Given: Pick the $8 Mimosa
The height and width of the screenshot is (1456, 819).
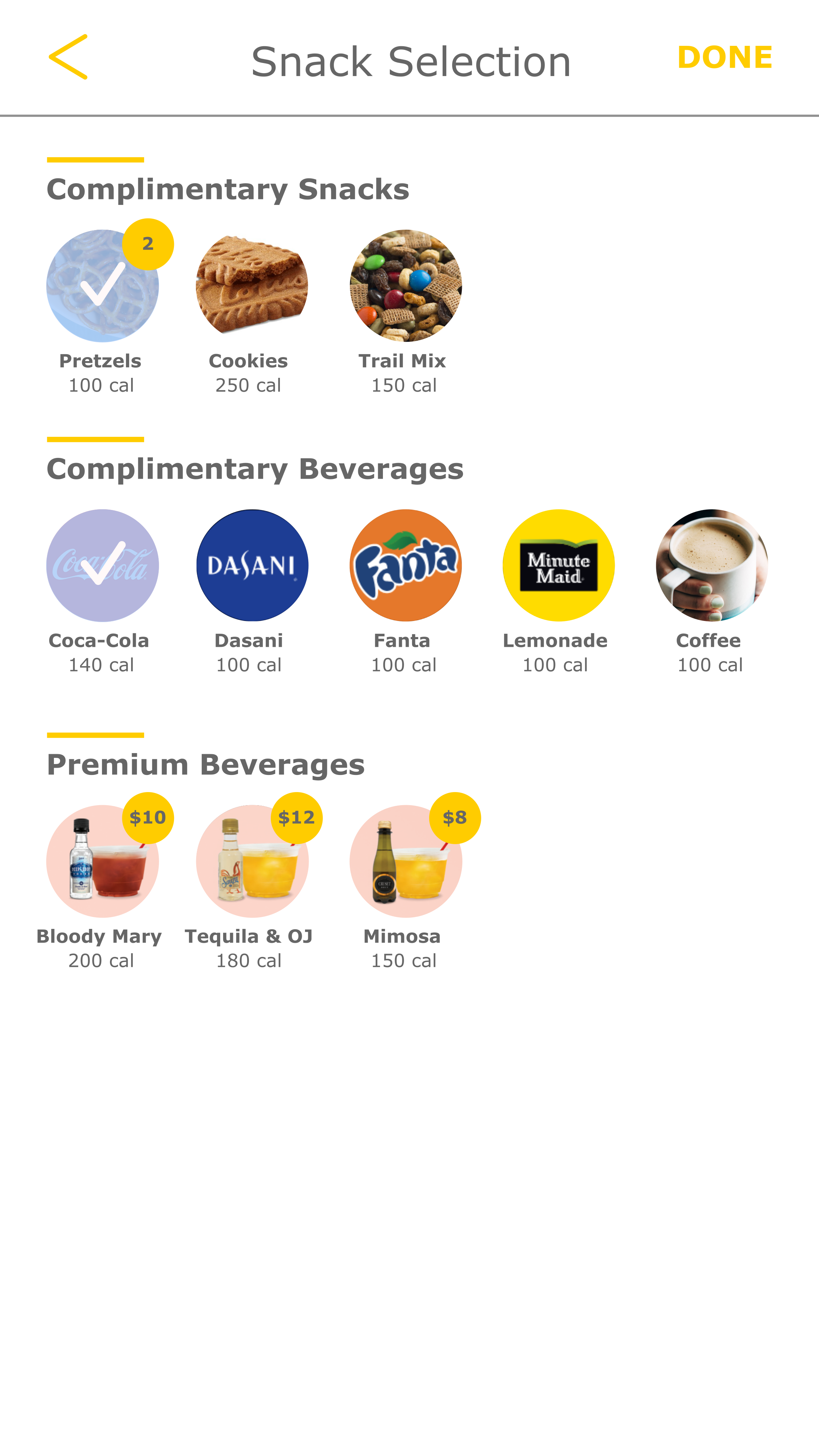Looking at the screenshot, I should click(405, 861).
